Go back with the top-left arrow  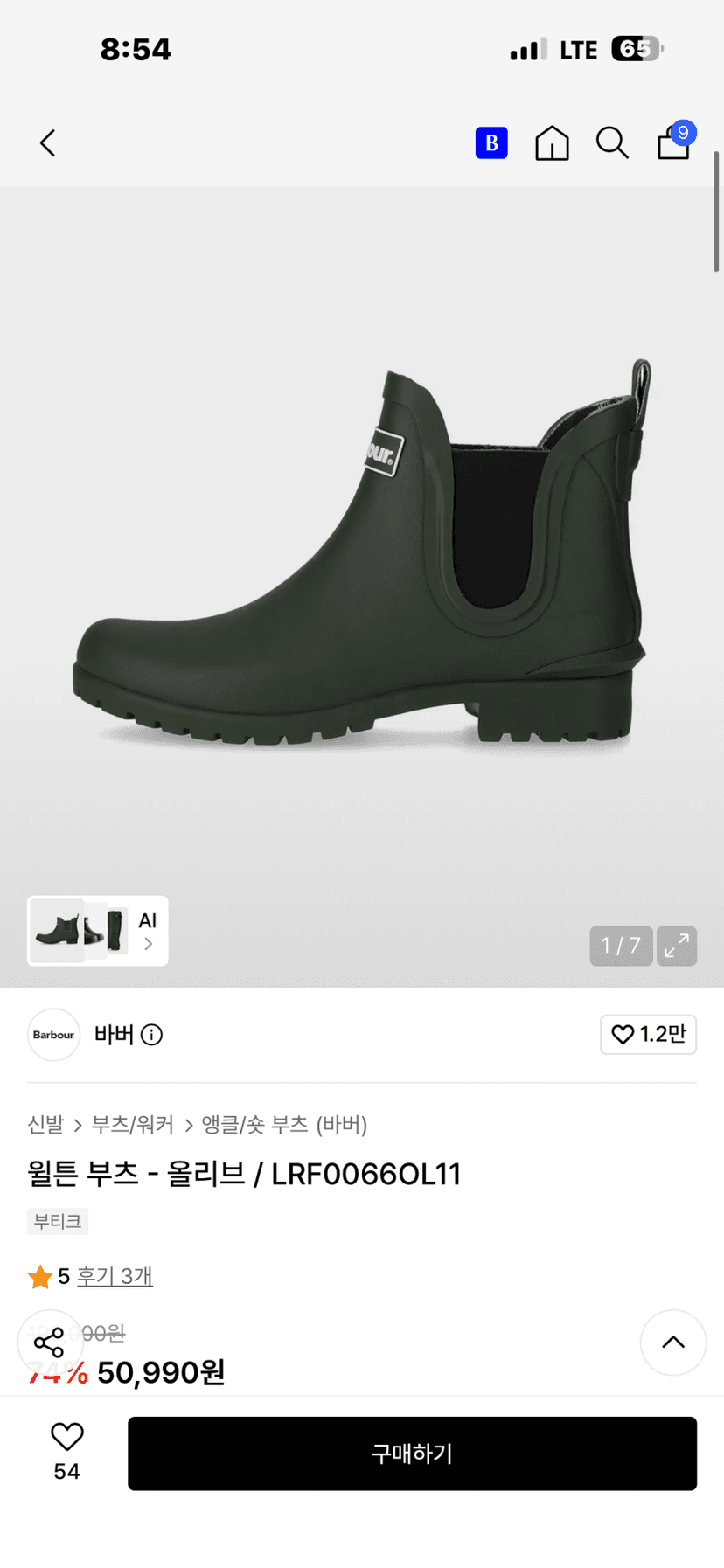point(48,142)
